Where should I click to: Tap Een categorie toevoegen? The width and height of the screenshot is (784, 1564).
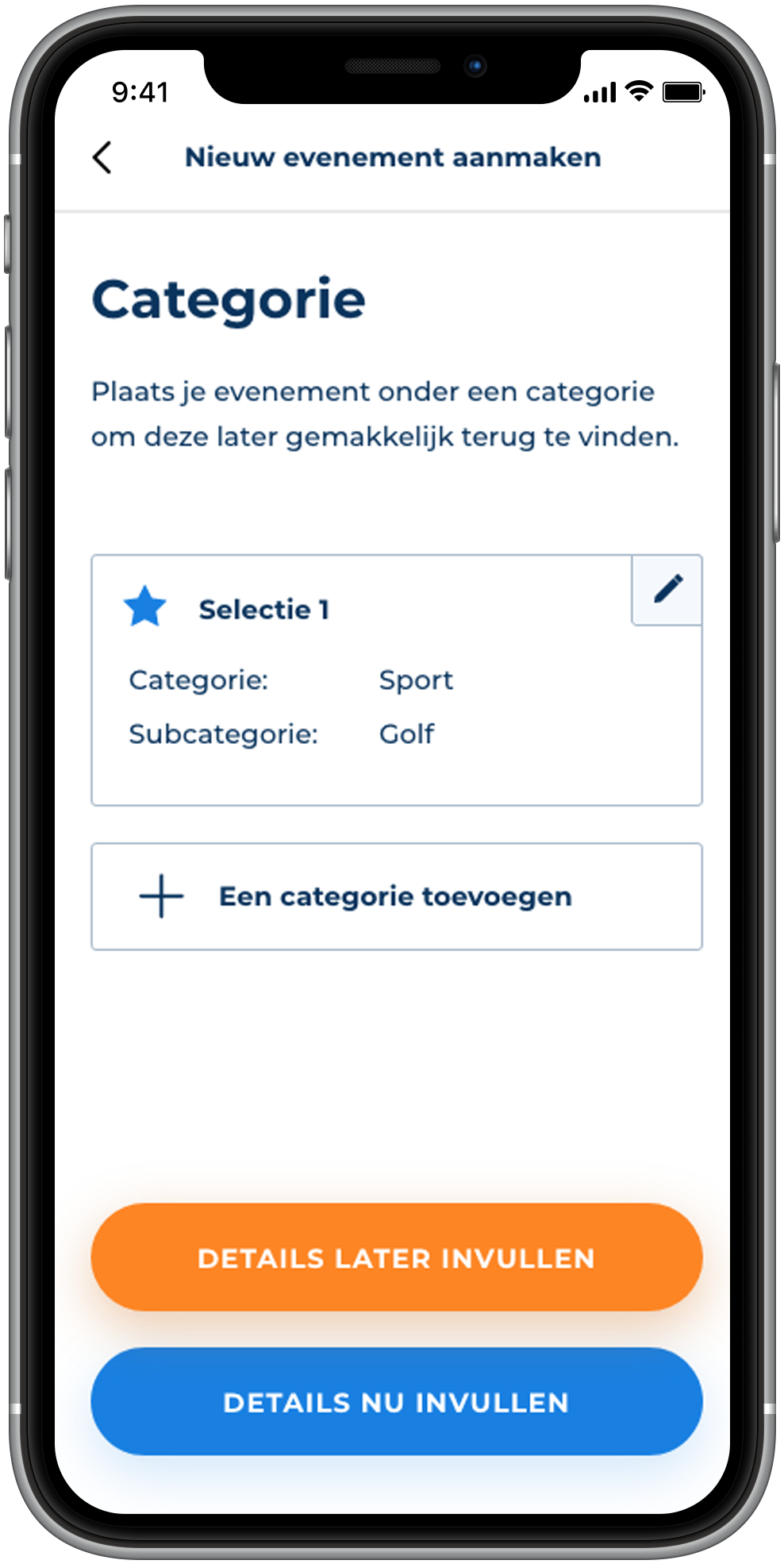click(396, 896)
